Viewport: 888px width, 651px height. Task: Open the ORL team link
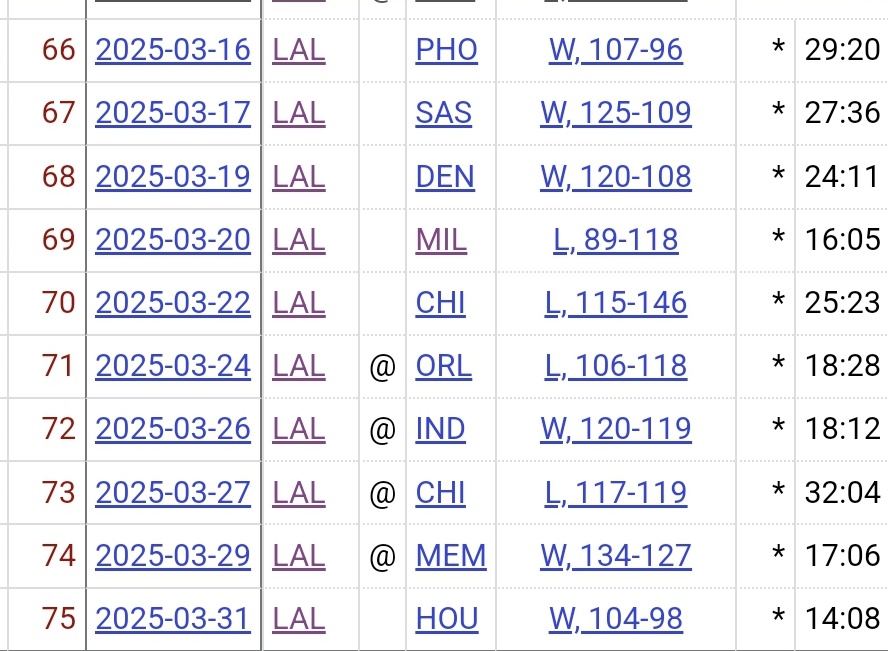click(x=443, y=366)
